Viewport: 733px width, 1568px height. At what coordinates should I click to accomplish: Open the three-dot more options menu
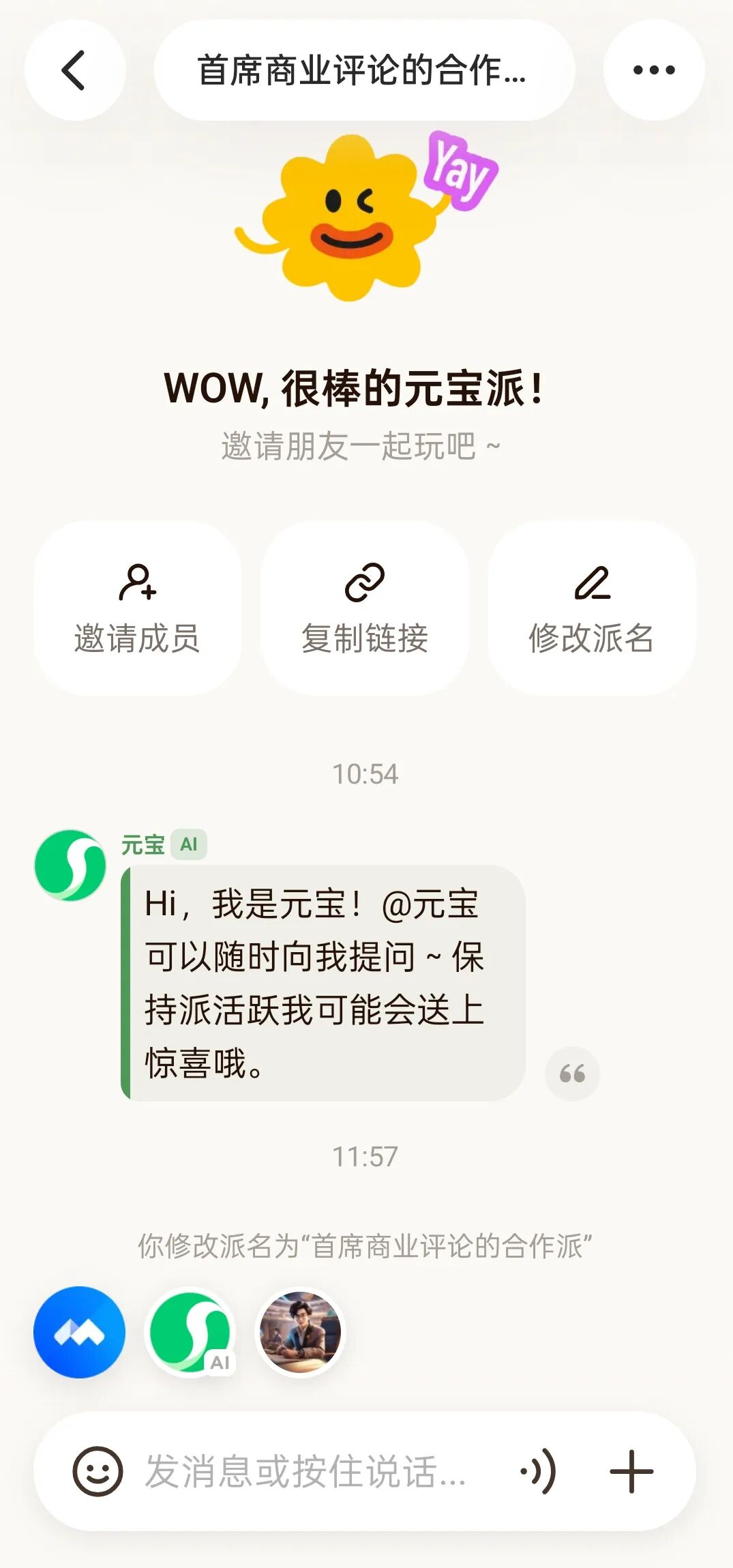pyautogui.click(x=653, y=70)
